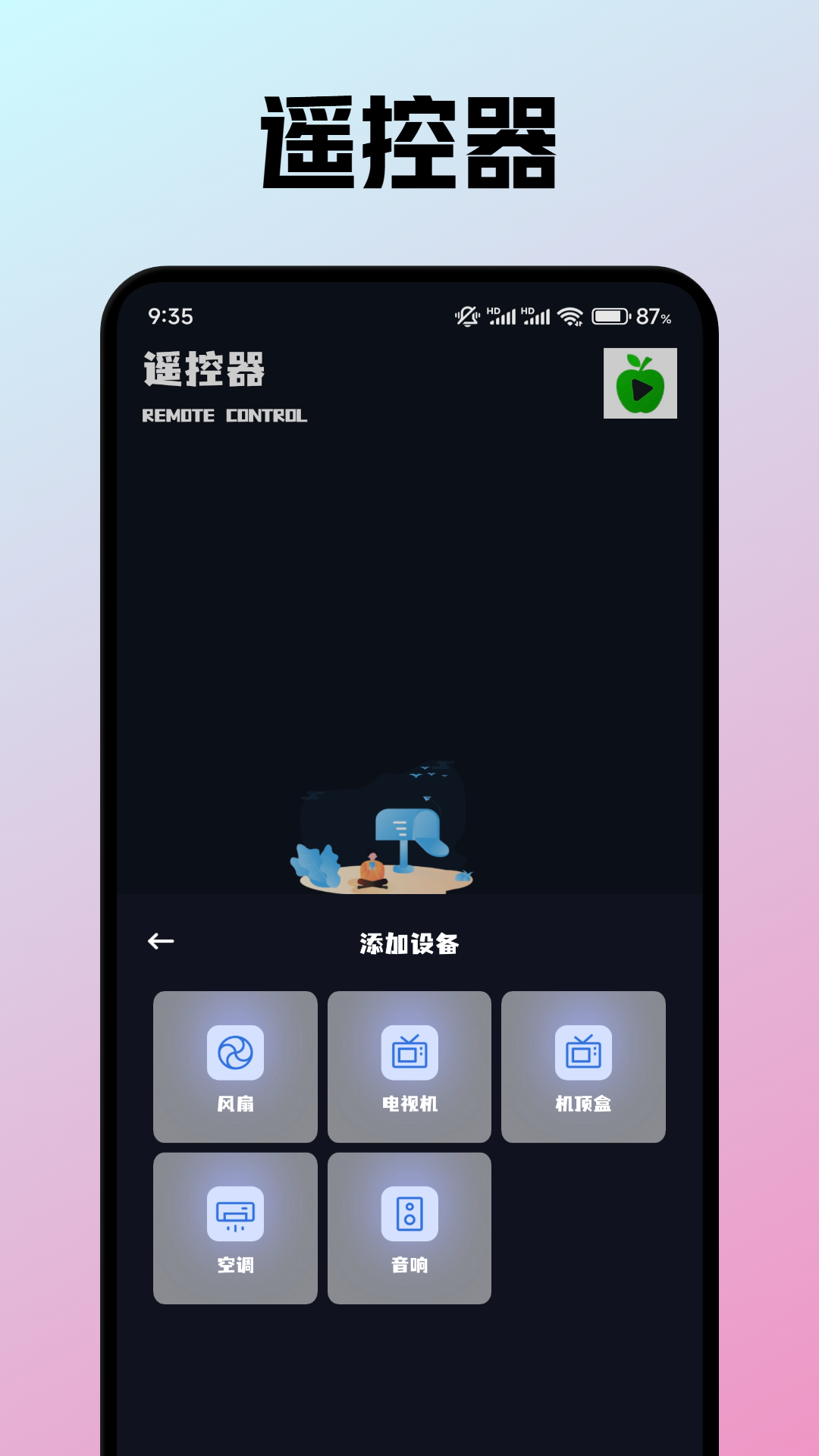Select the 电视机 TV device icon
This screenshot has height=1456, width=819.
(409, 1053)
